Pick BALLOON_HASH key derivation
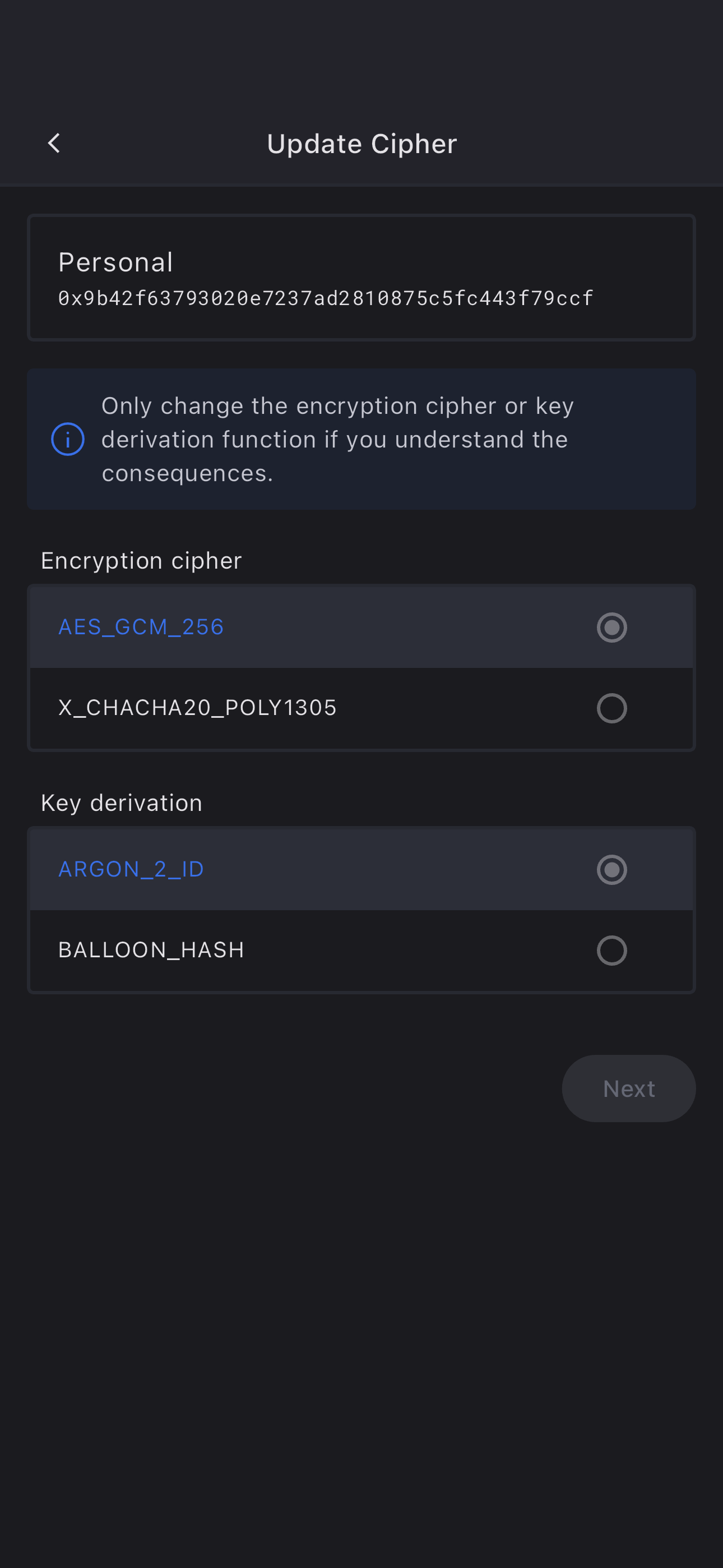The height and width of the screenshot is (1568, 723). click(x=611, y=950)
